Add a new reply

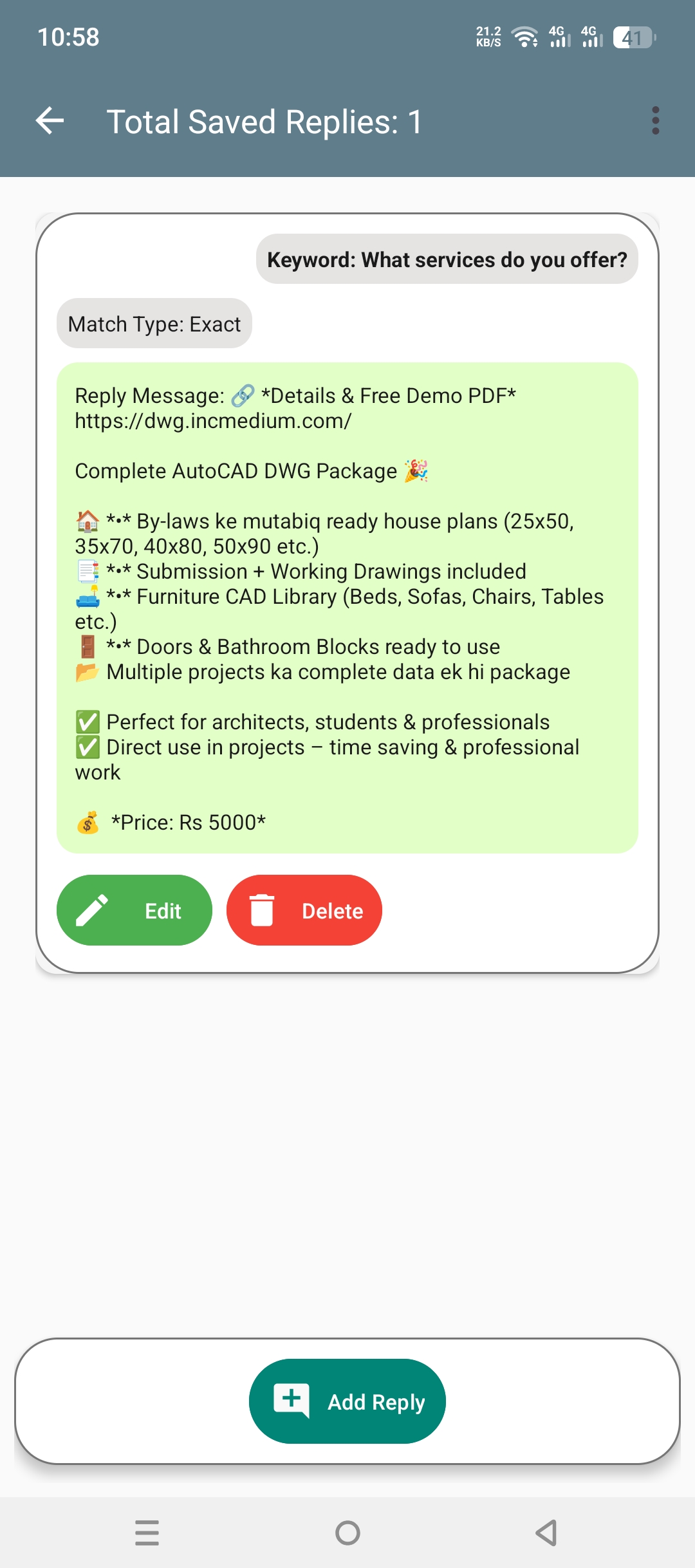click(347, 1401)
